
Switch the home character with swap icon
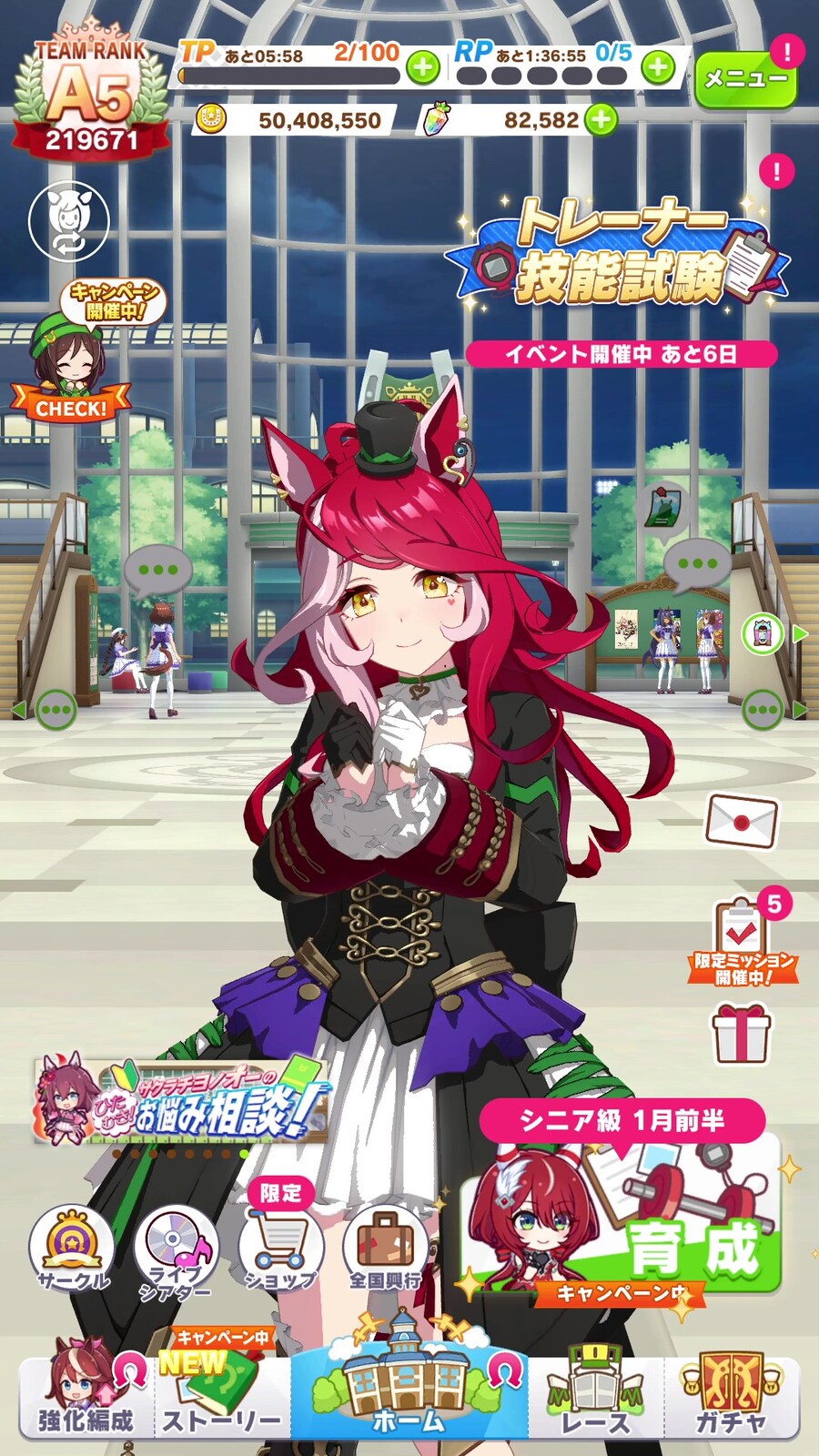click(x=68, y=220)
